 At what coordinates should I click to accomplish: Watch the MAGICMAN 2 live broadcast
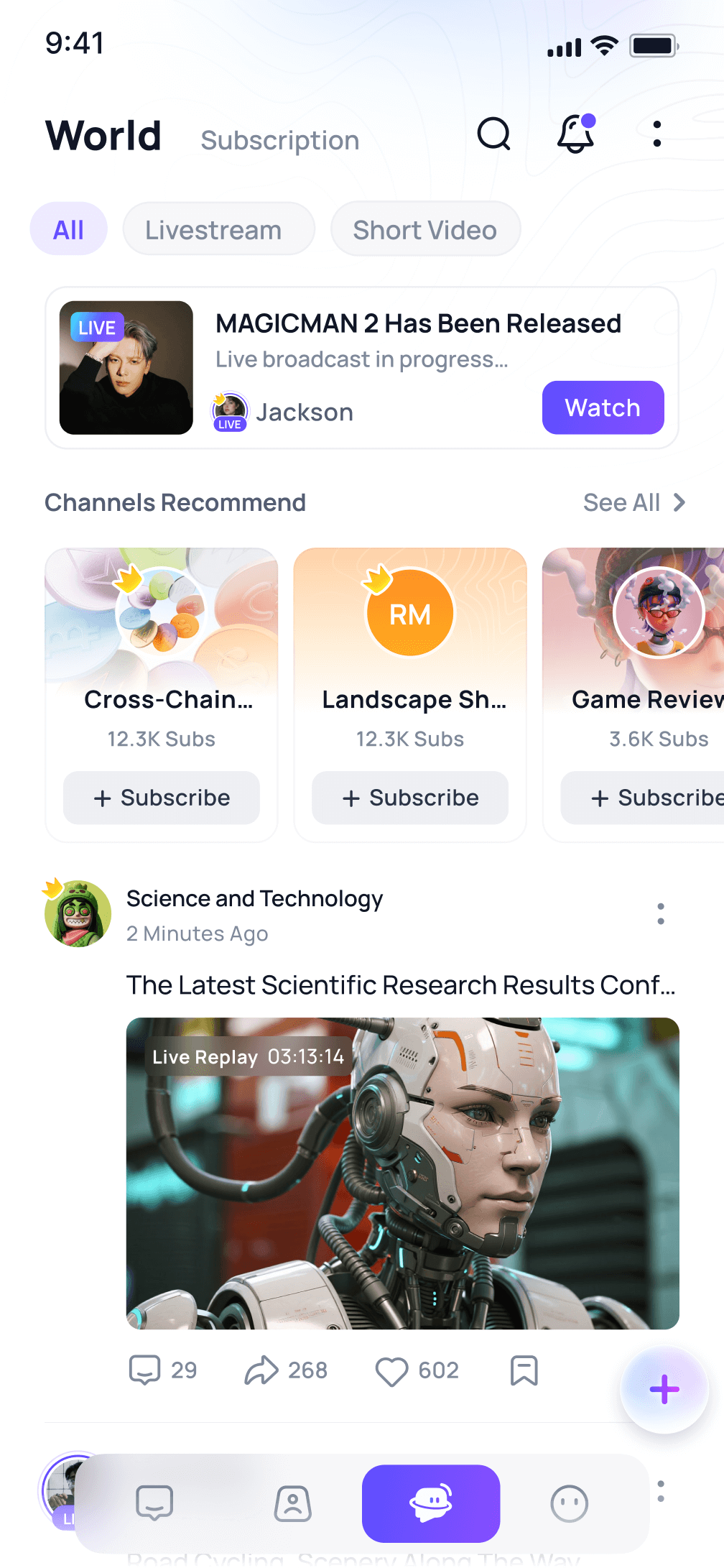(x=602, y=407)
